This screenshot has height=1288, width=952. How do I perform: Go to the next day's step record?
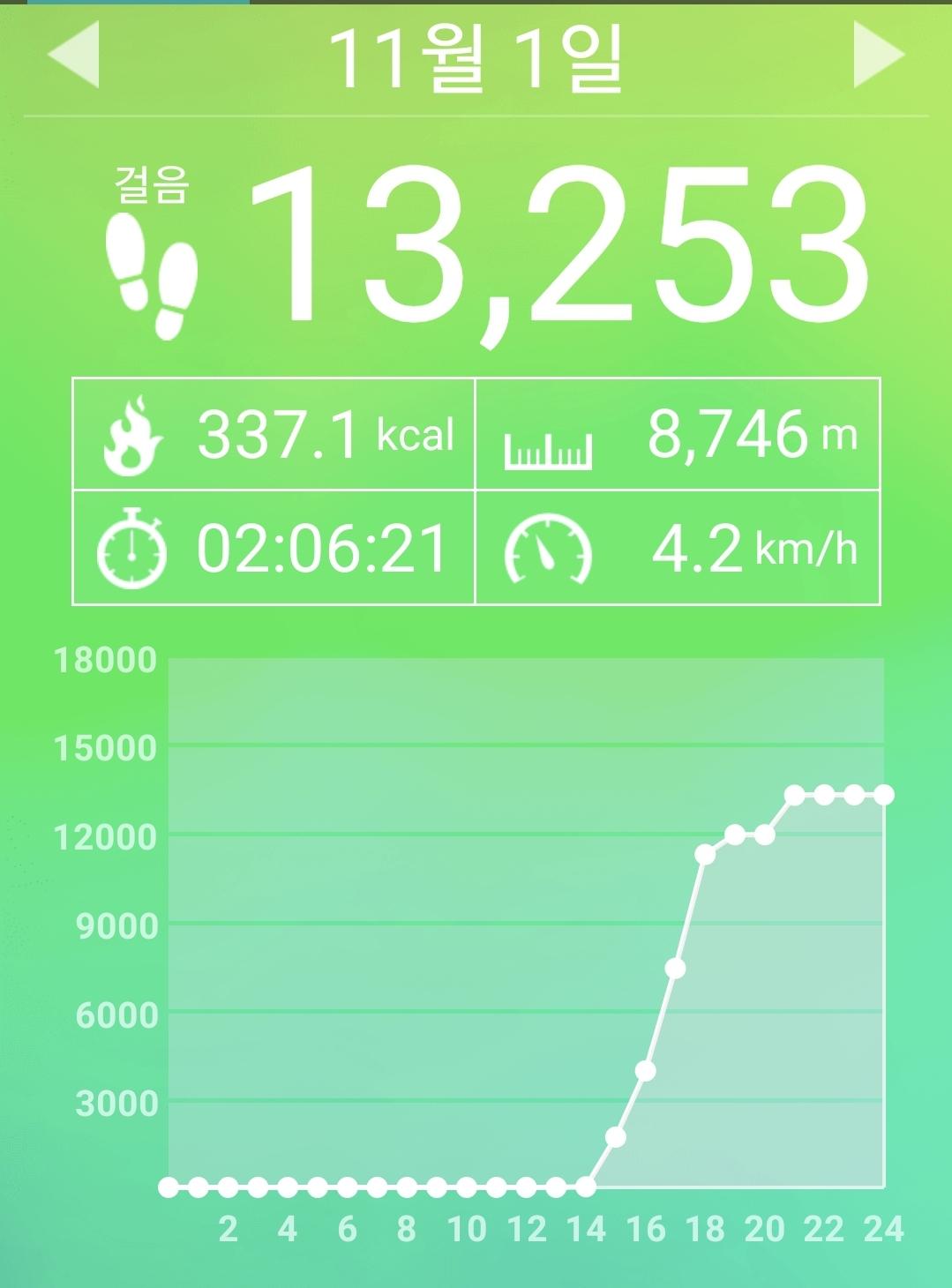(878, 56)
